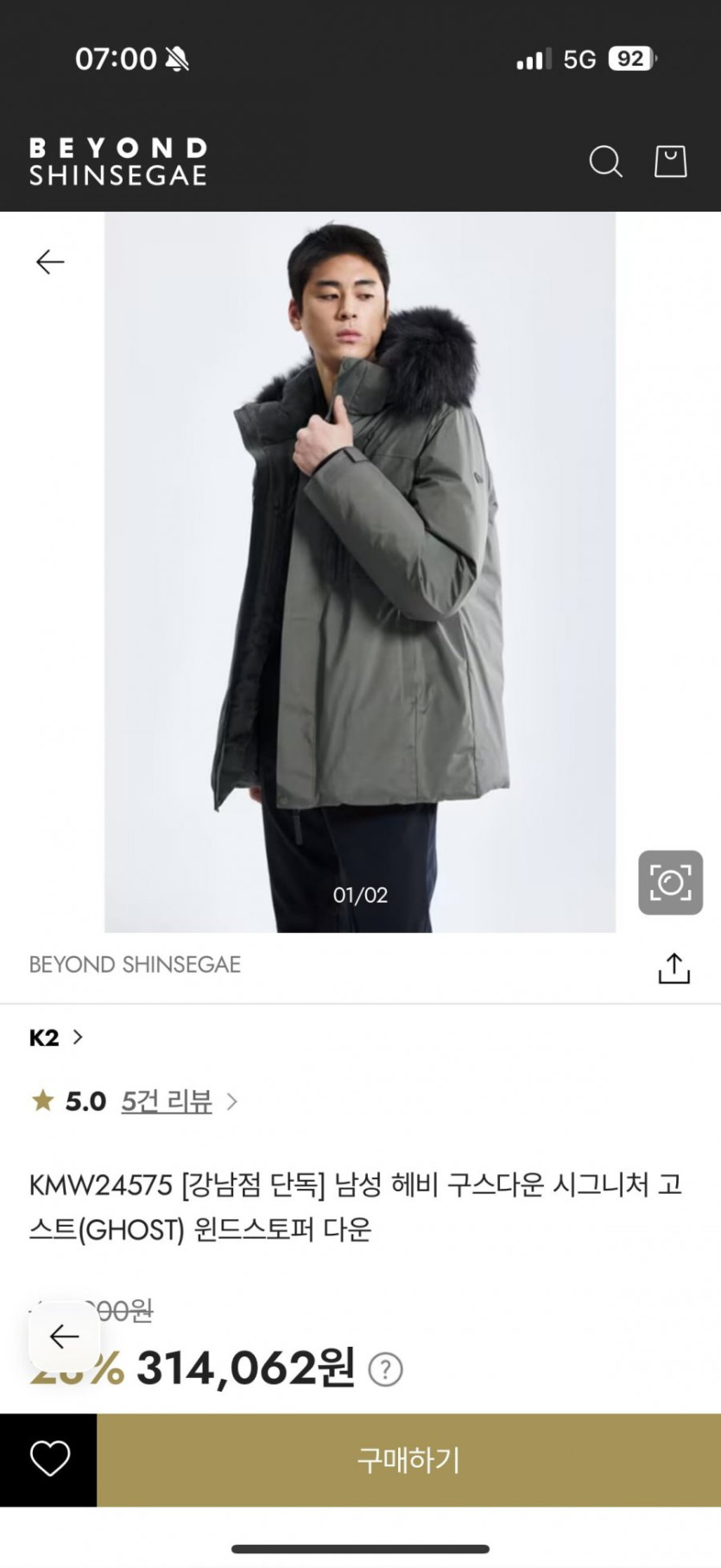Screen dimensions: 721x1568
Task: Launch the image search camera icon
Action: [x=670, y=883]
